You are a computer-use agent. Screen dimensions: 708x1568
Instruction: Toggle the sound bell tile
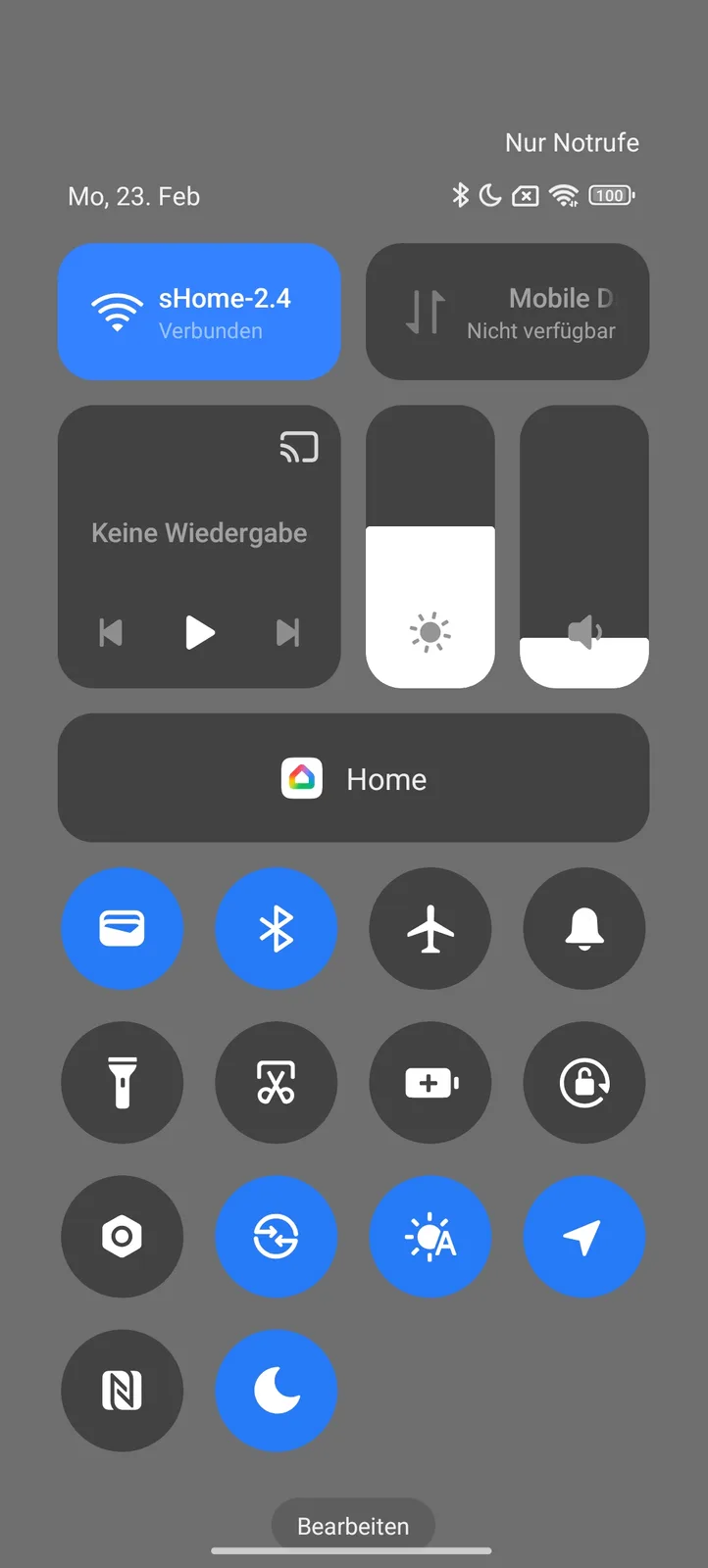[x=584, y=928]
